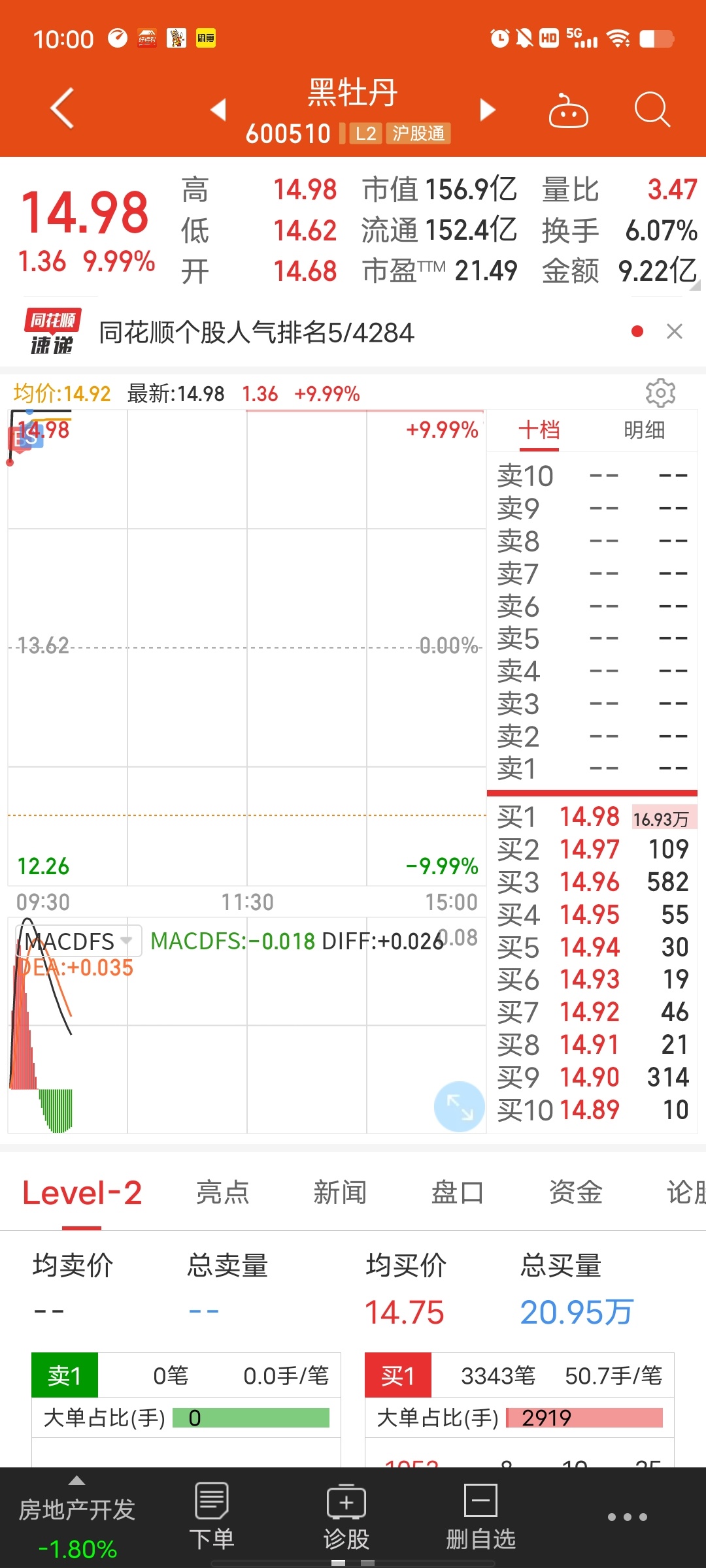Switch to the 盘口 tab

458,1192
